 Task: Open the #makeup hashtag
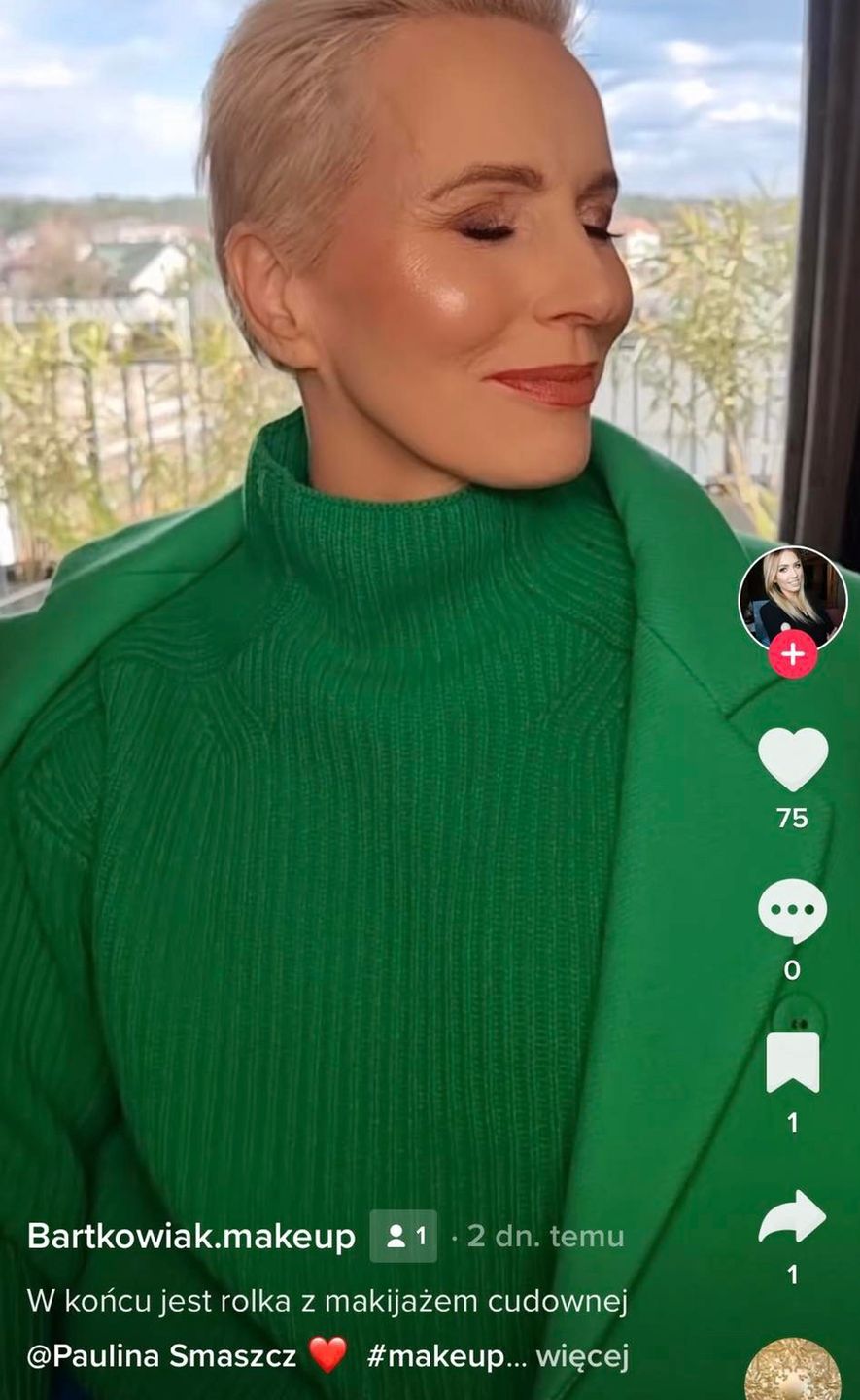435,1356
